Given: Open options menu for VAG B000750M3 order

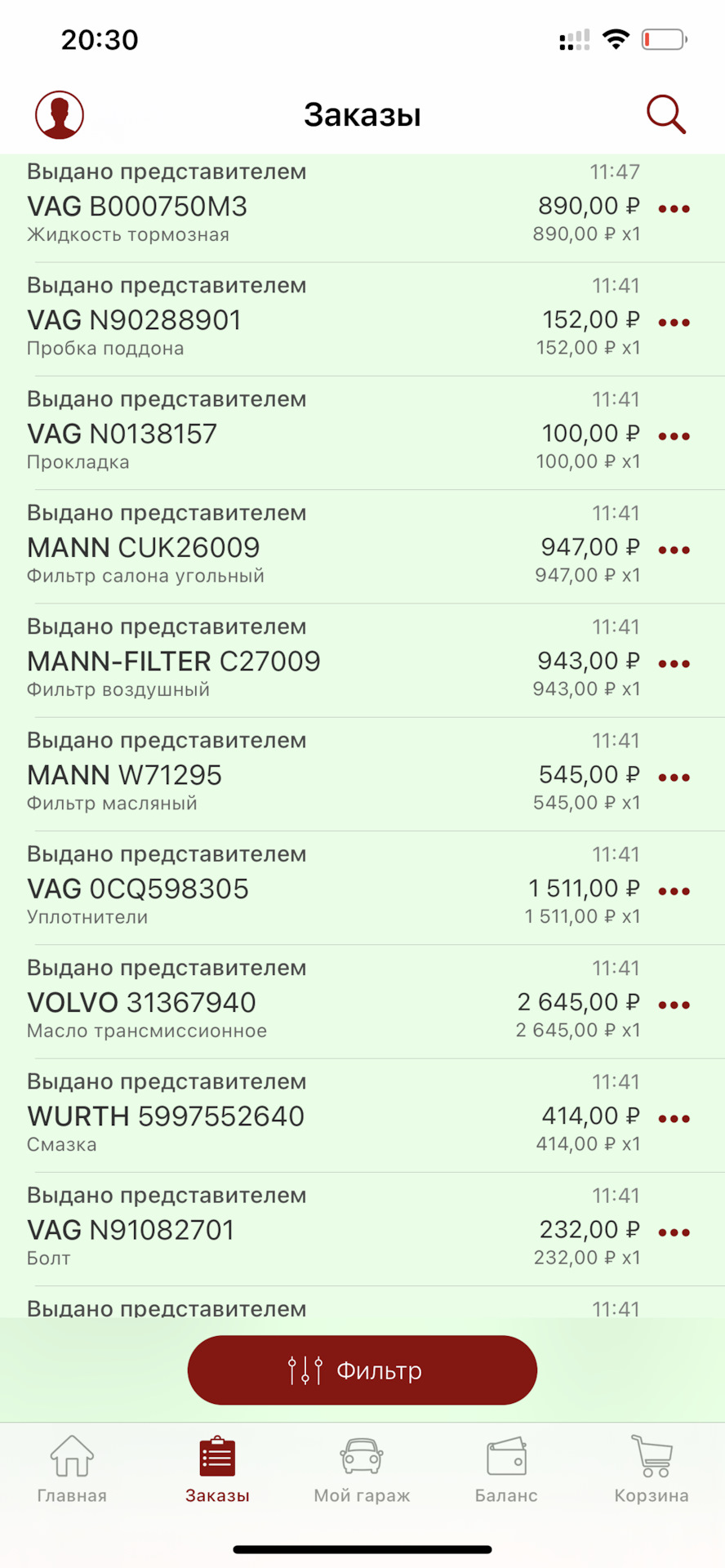Looking at the screenshot, I should (x=674, y=207).
